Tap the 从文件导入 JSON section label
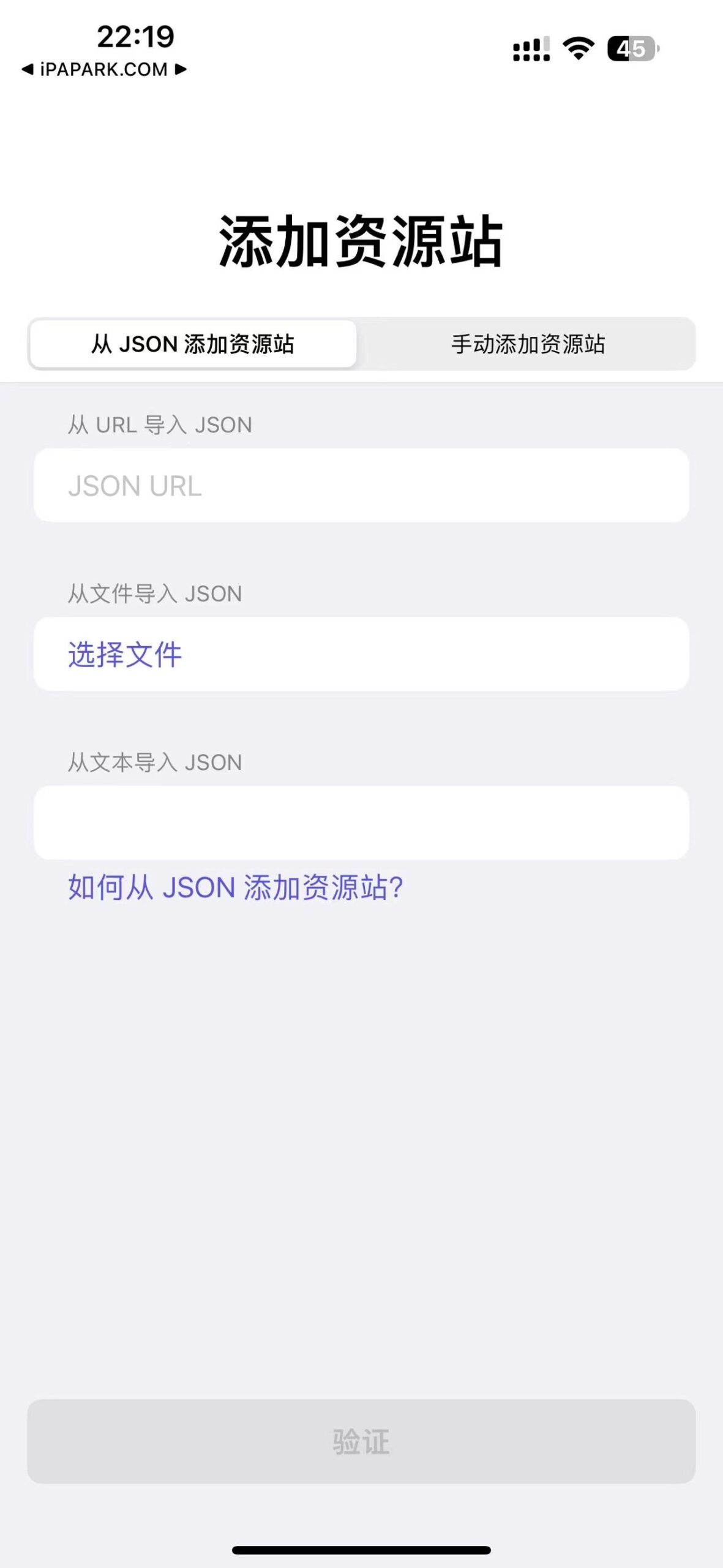The image size is (723, 1568). [x=154, y=593]
